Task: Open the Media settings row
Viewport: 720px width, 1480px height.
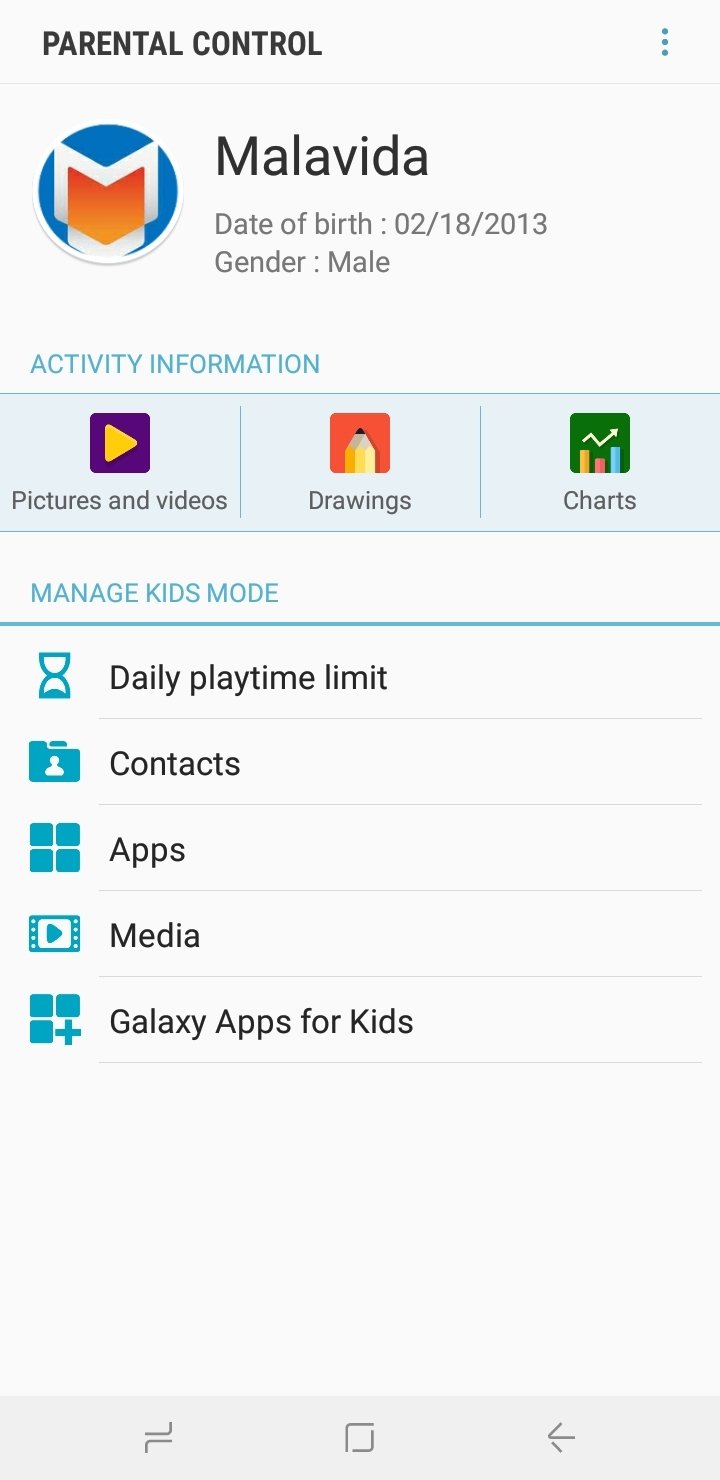Action: tap(360, 935)
